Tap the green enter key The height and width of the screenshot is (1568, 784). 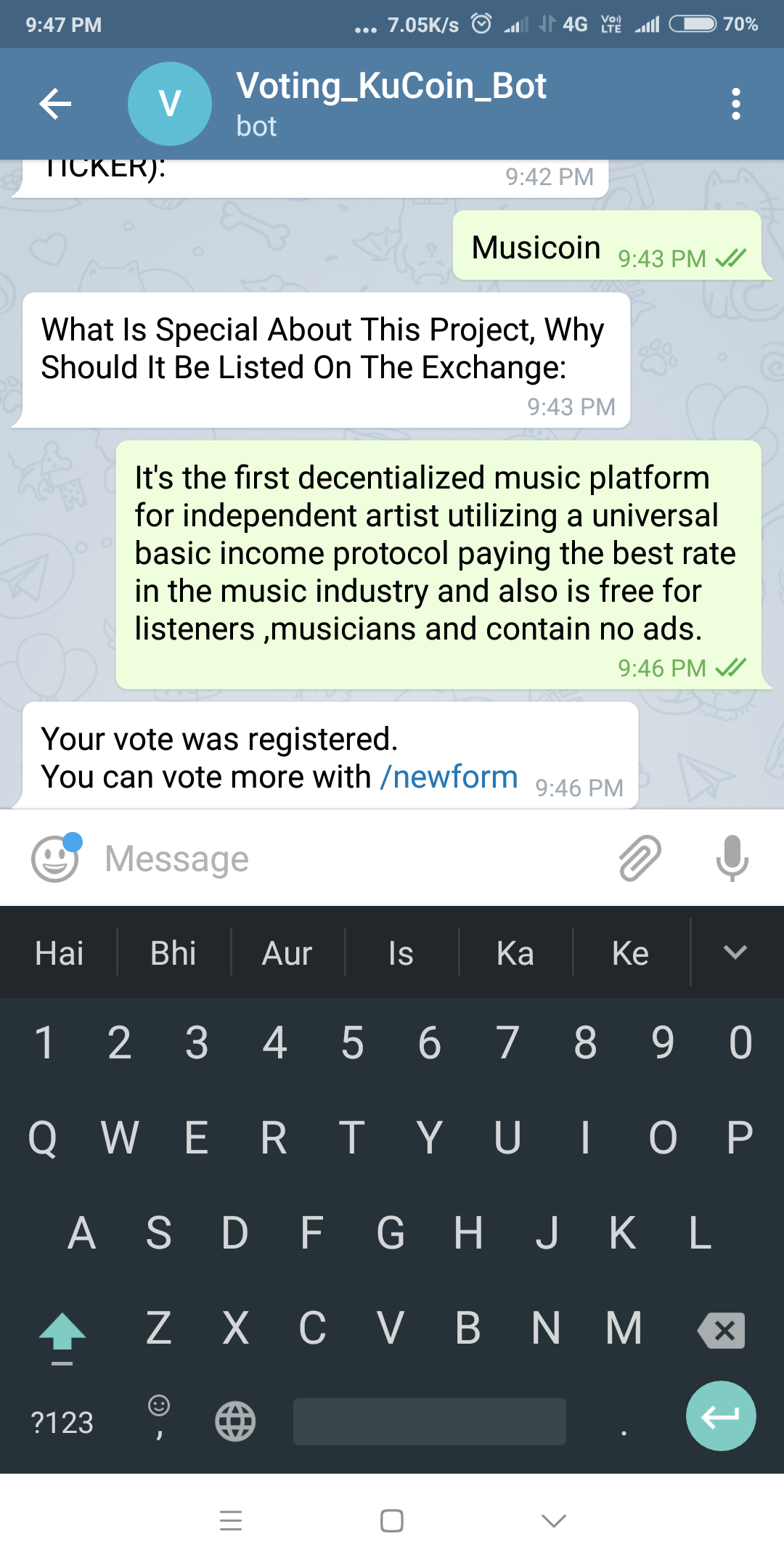coord(721,1416)
